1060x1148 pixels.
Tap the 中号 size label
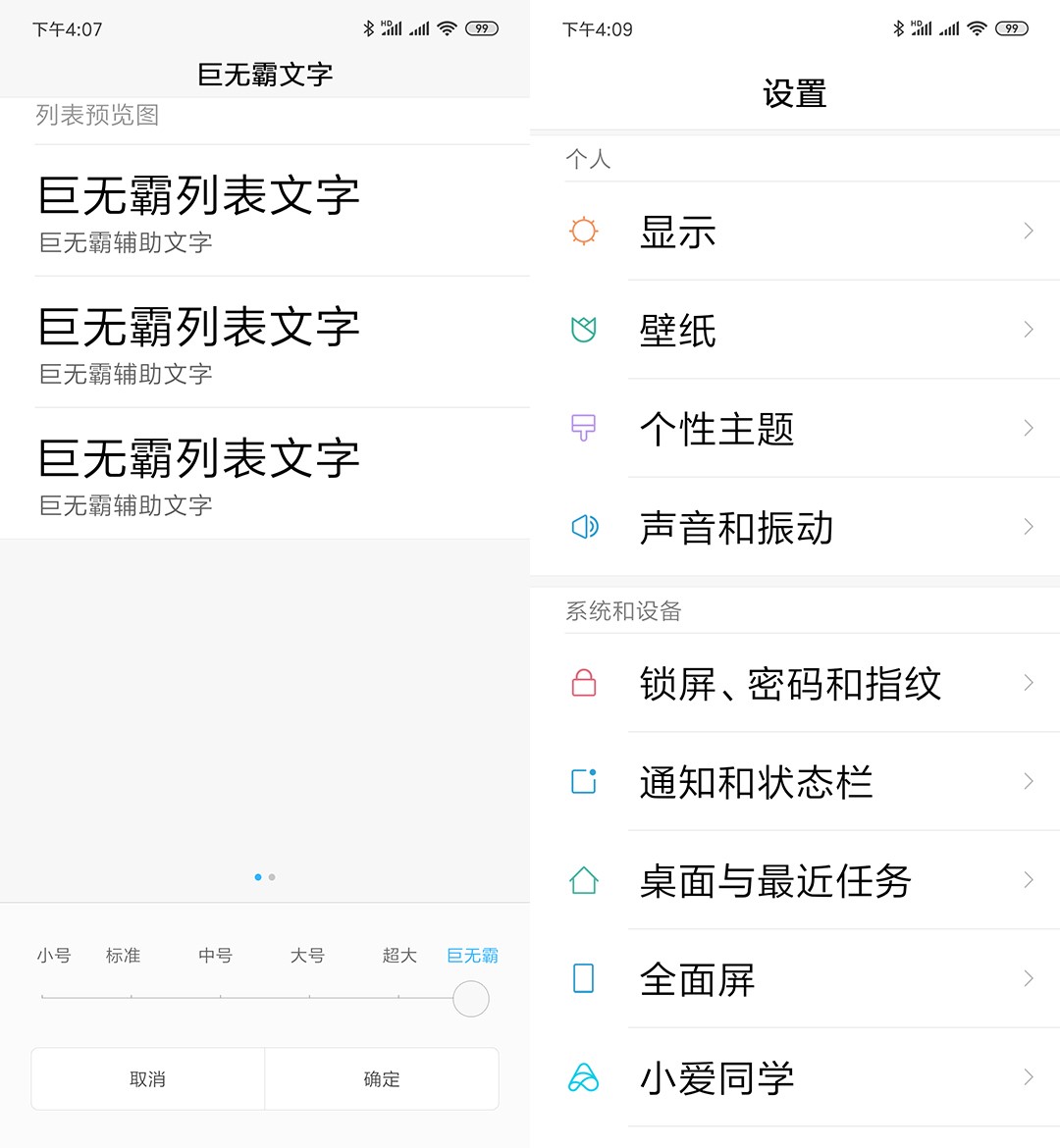click(214, 955)
